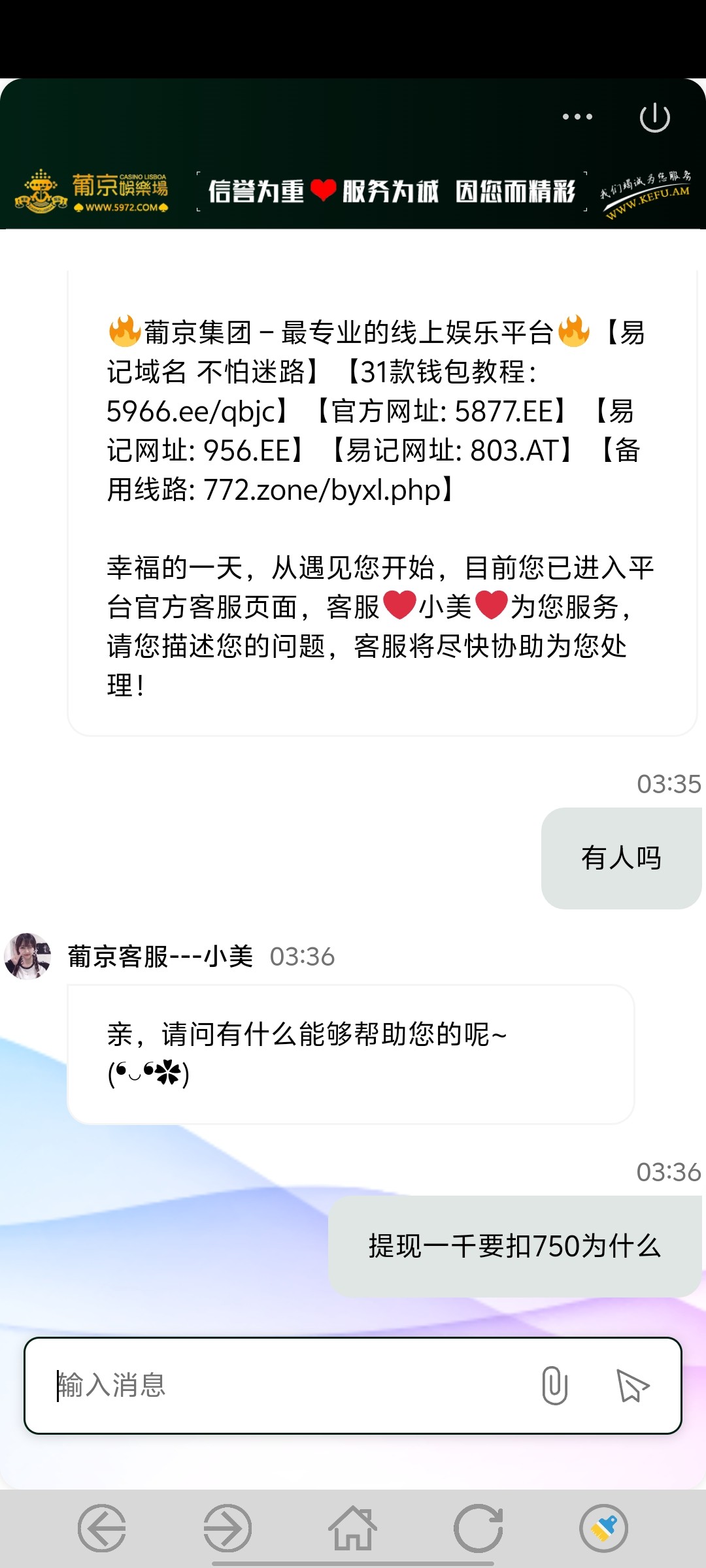Send the message with the arrow icon
Viewport: 706px width, 1568px height.
click(x=632, y=1385)
